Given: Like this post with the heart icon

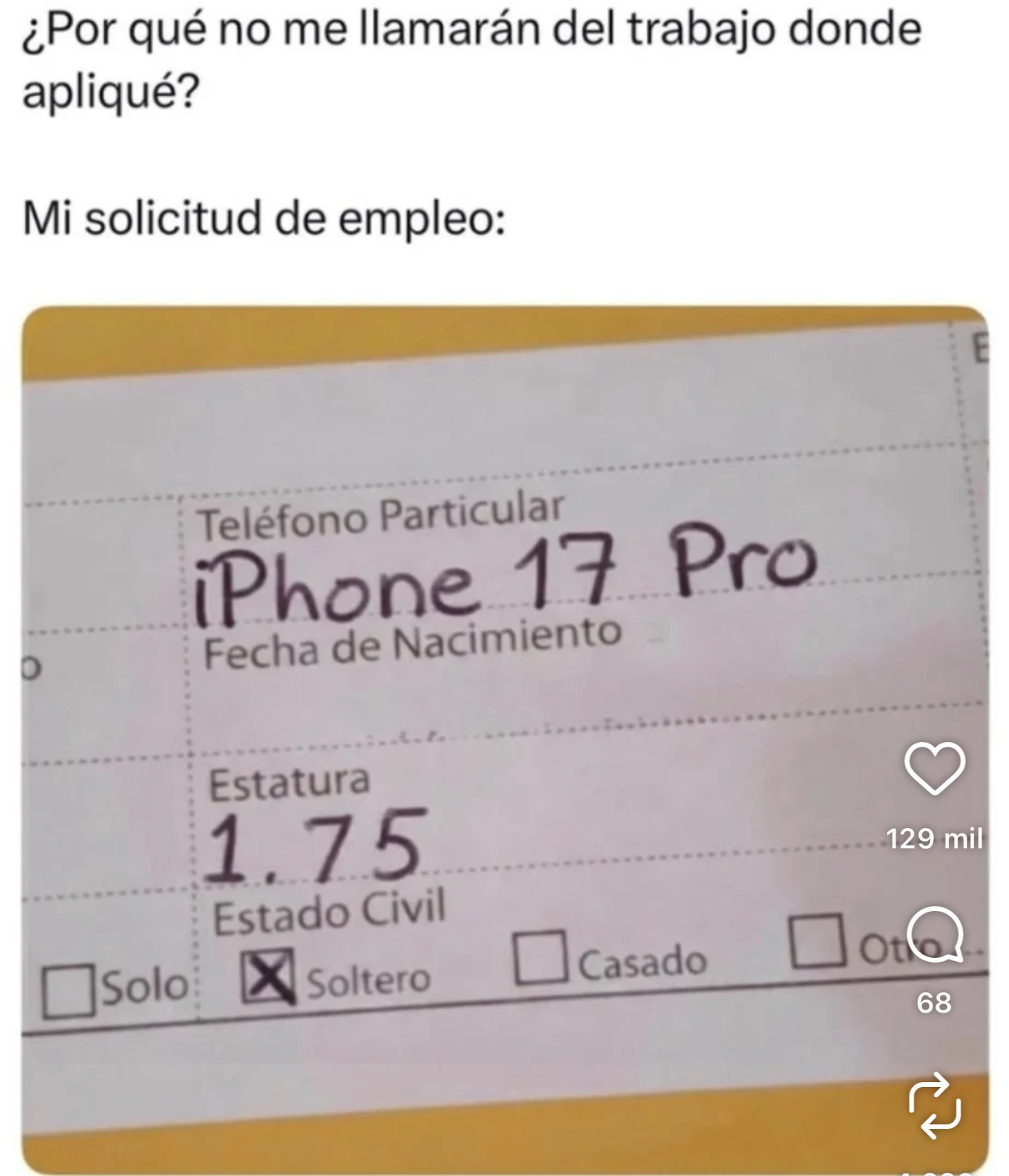Looking at the screenshot, I should click(934, 768).
